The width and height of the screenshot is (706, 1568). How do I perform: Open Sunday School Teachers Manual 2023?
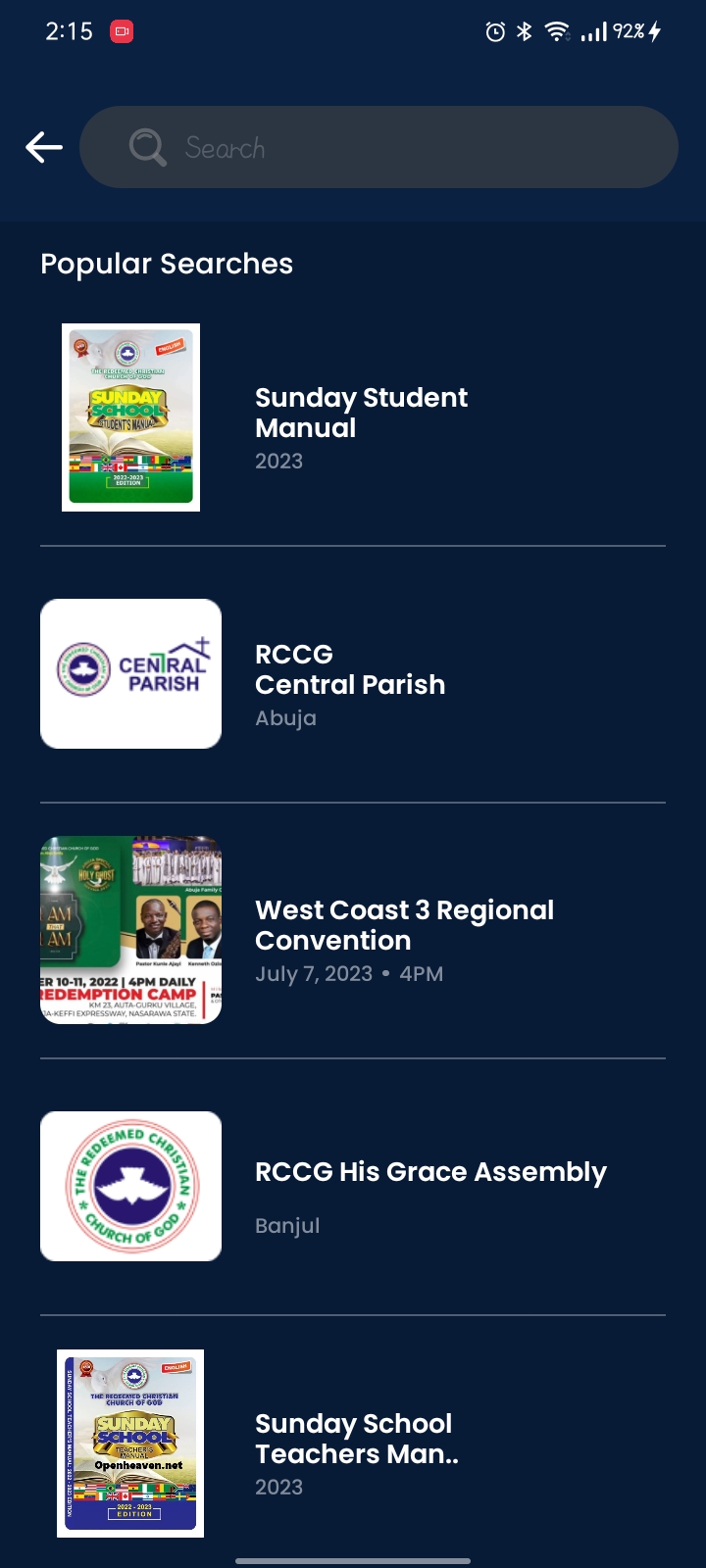pos(356,1441)
